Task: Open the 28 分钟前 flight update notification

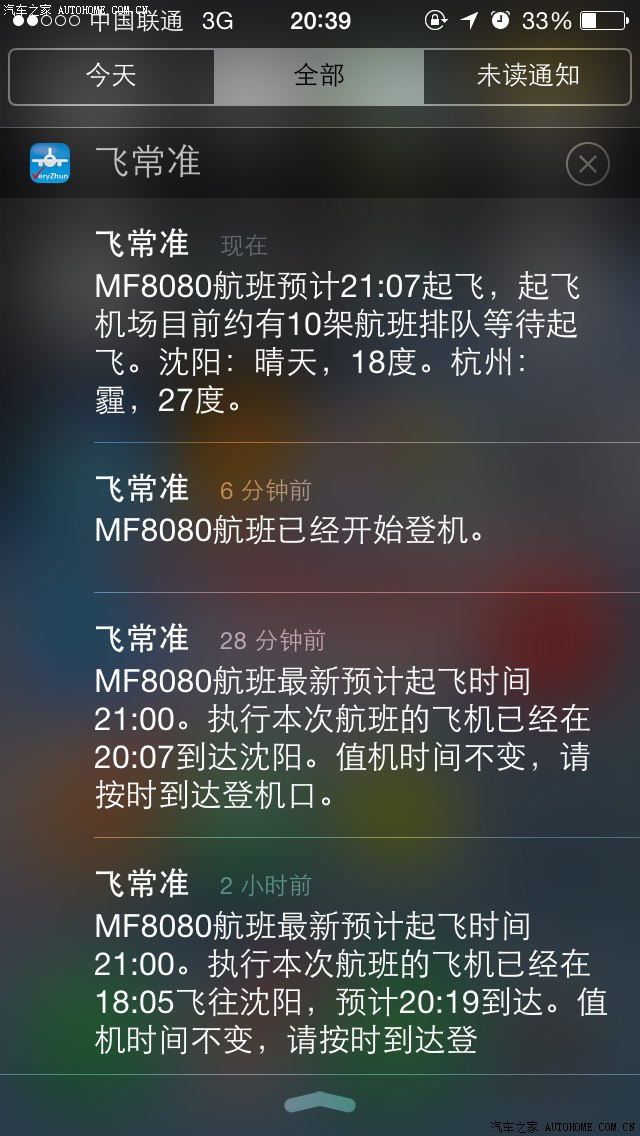Action: [x=340, y=716]
